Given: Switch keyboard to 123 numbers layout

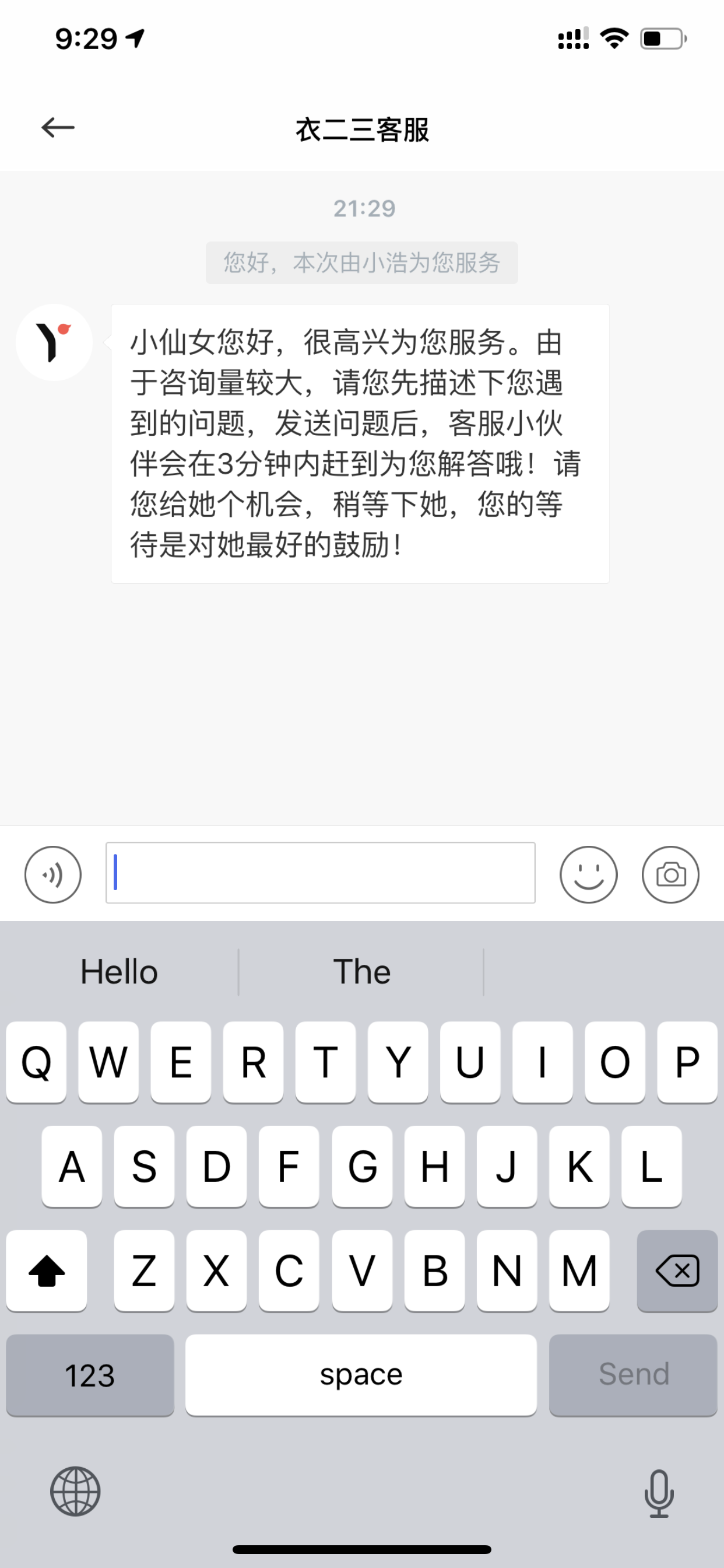Looking at the screenshot, I should (90, 1375).
